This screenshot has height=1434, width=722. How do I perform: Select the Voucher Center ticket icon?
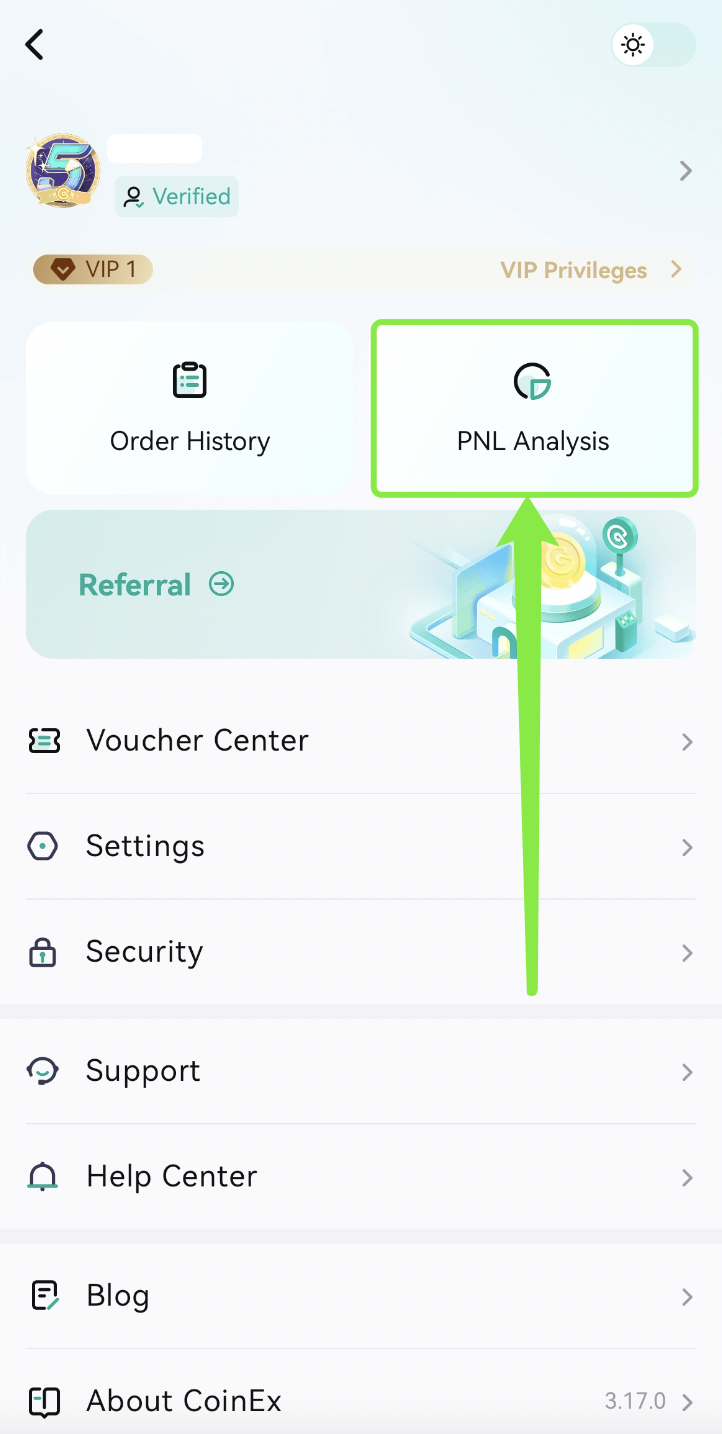pos(45,741)
